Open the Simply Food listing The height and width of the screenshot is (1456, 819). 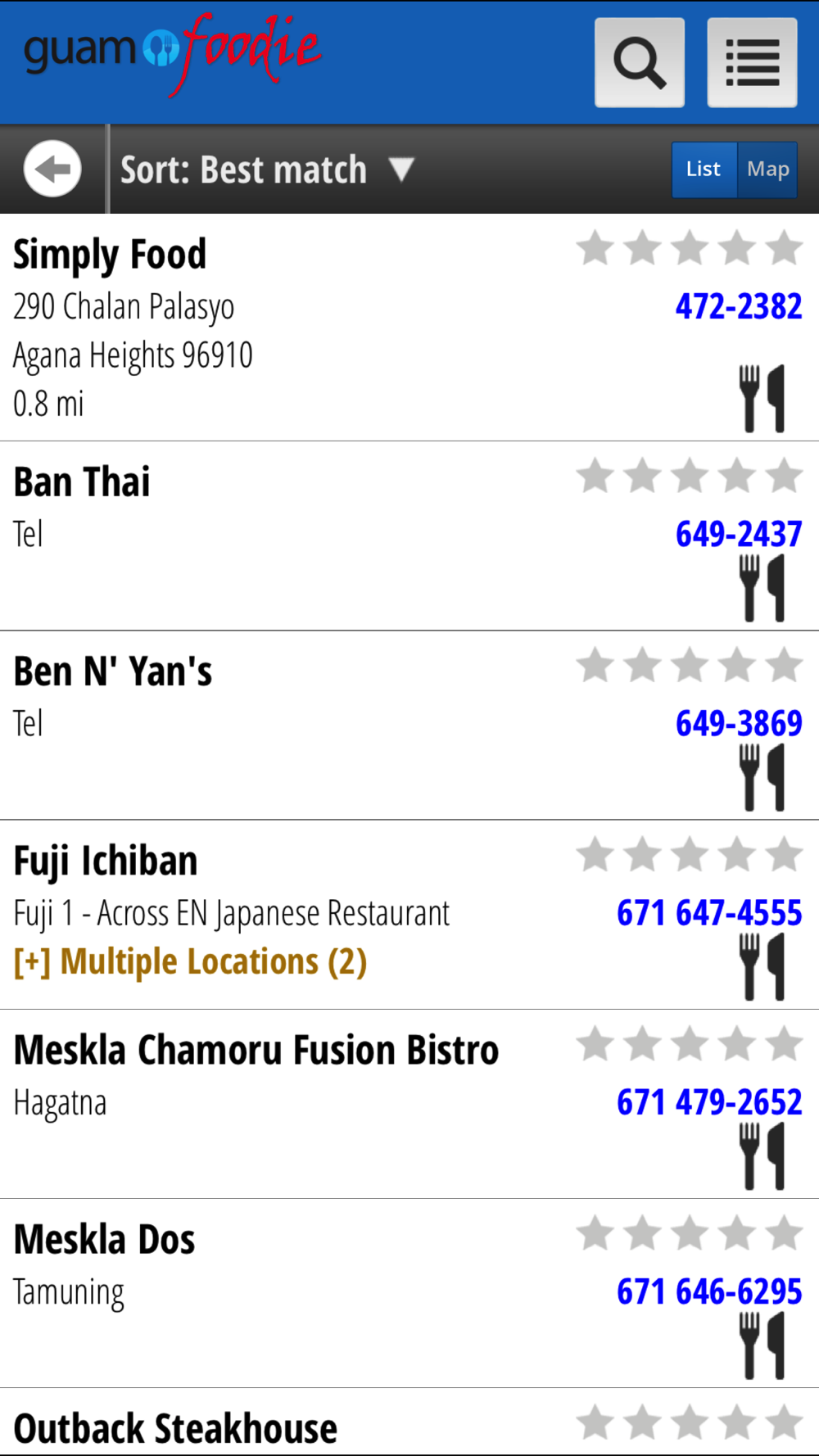pos(110,255)
